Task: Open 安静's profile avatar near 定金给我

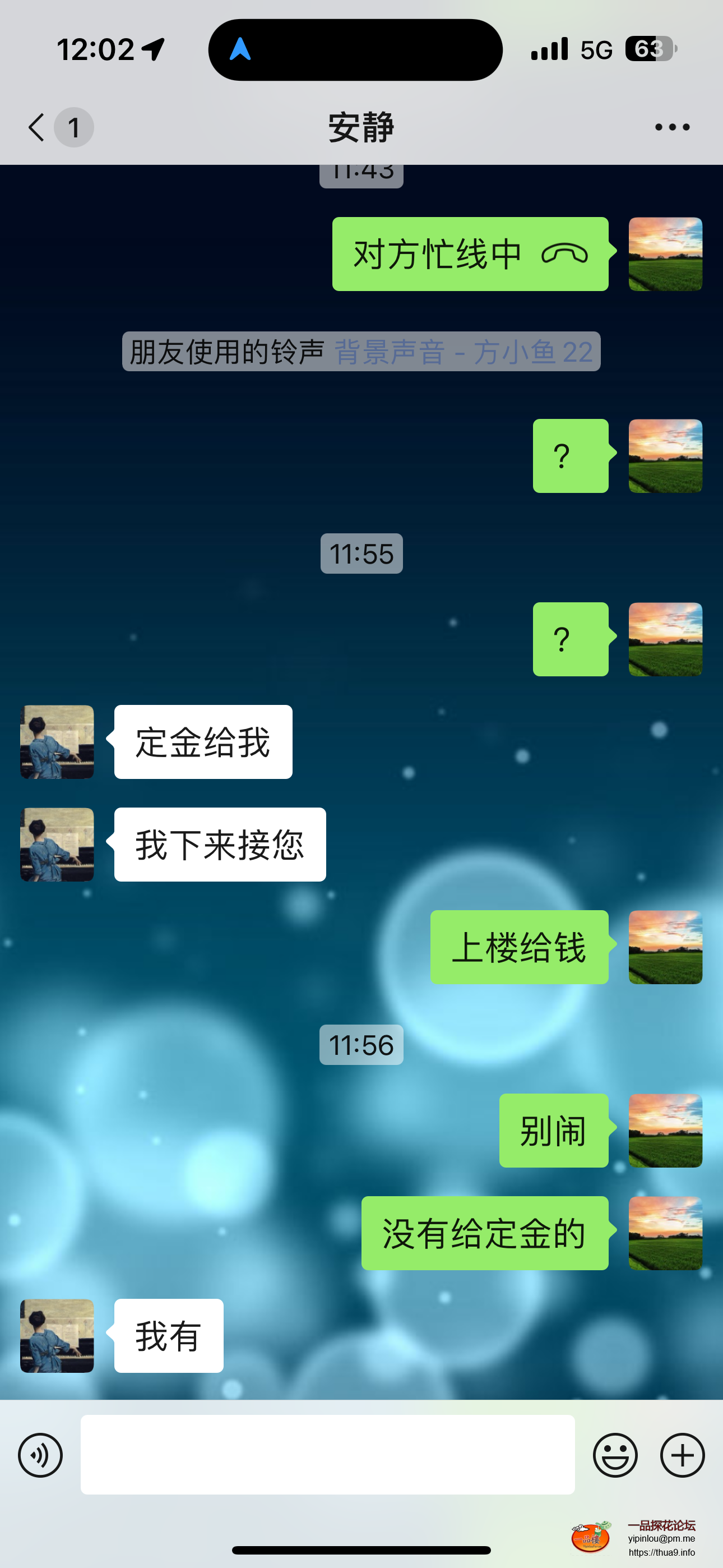Action: tap(57, 741)
